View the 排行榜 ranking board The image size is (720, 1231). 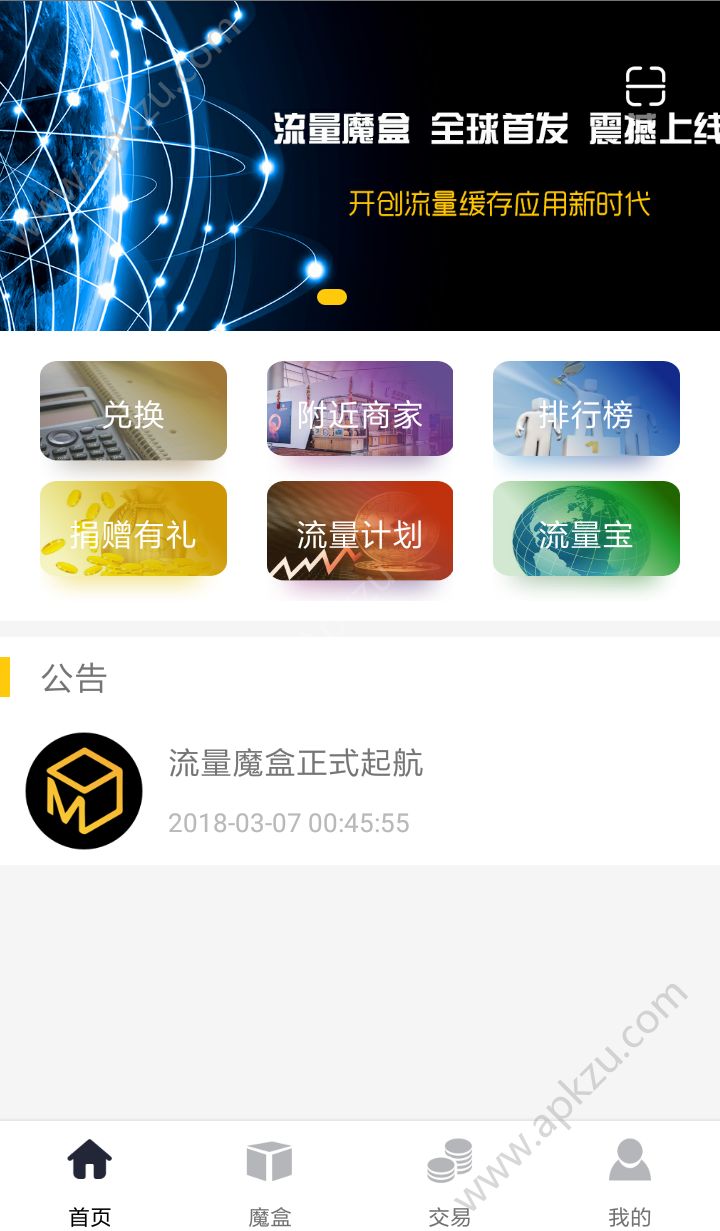(x=586, y=410)
